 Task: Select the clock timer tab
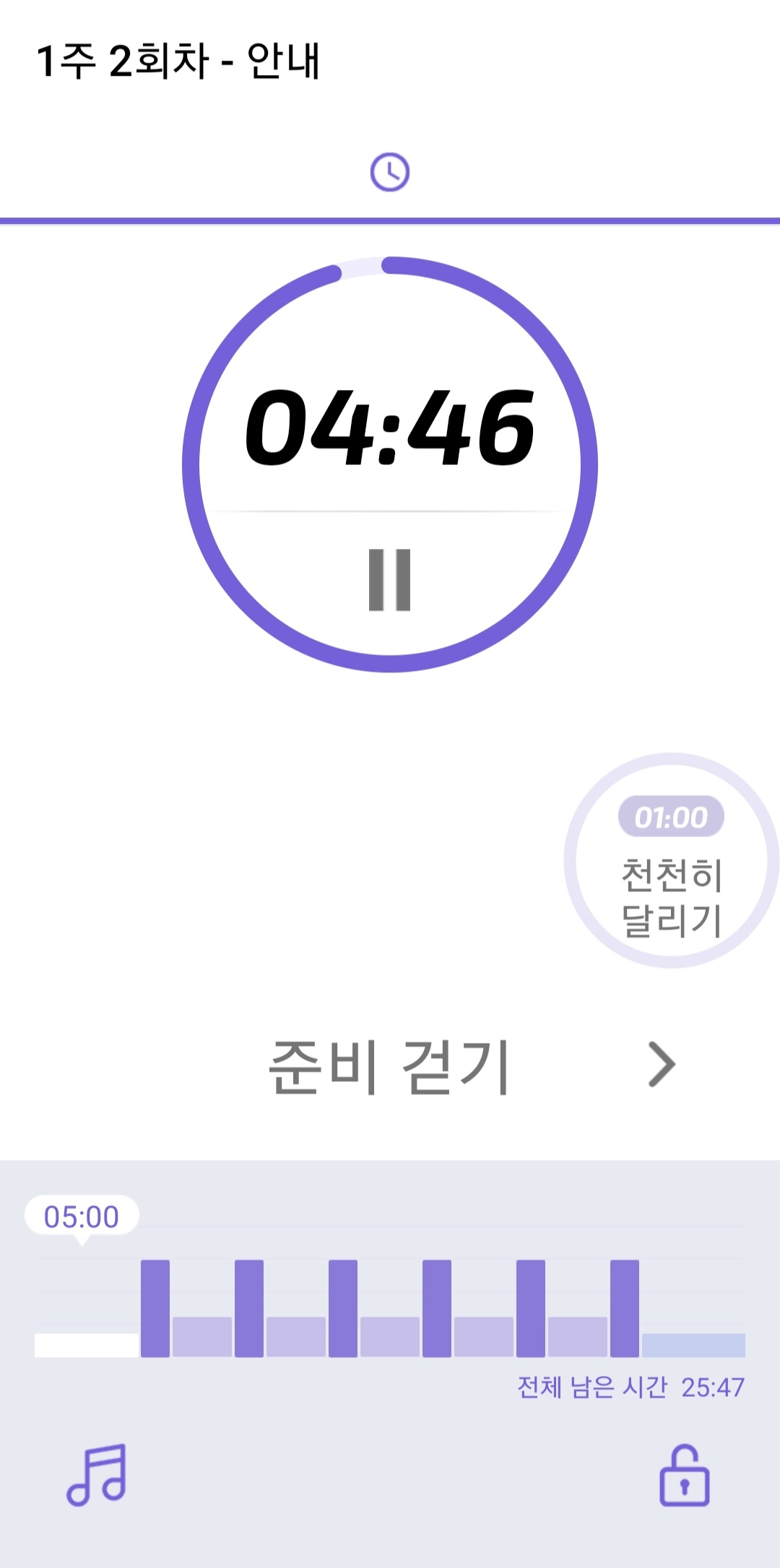[390, 172]
